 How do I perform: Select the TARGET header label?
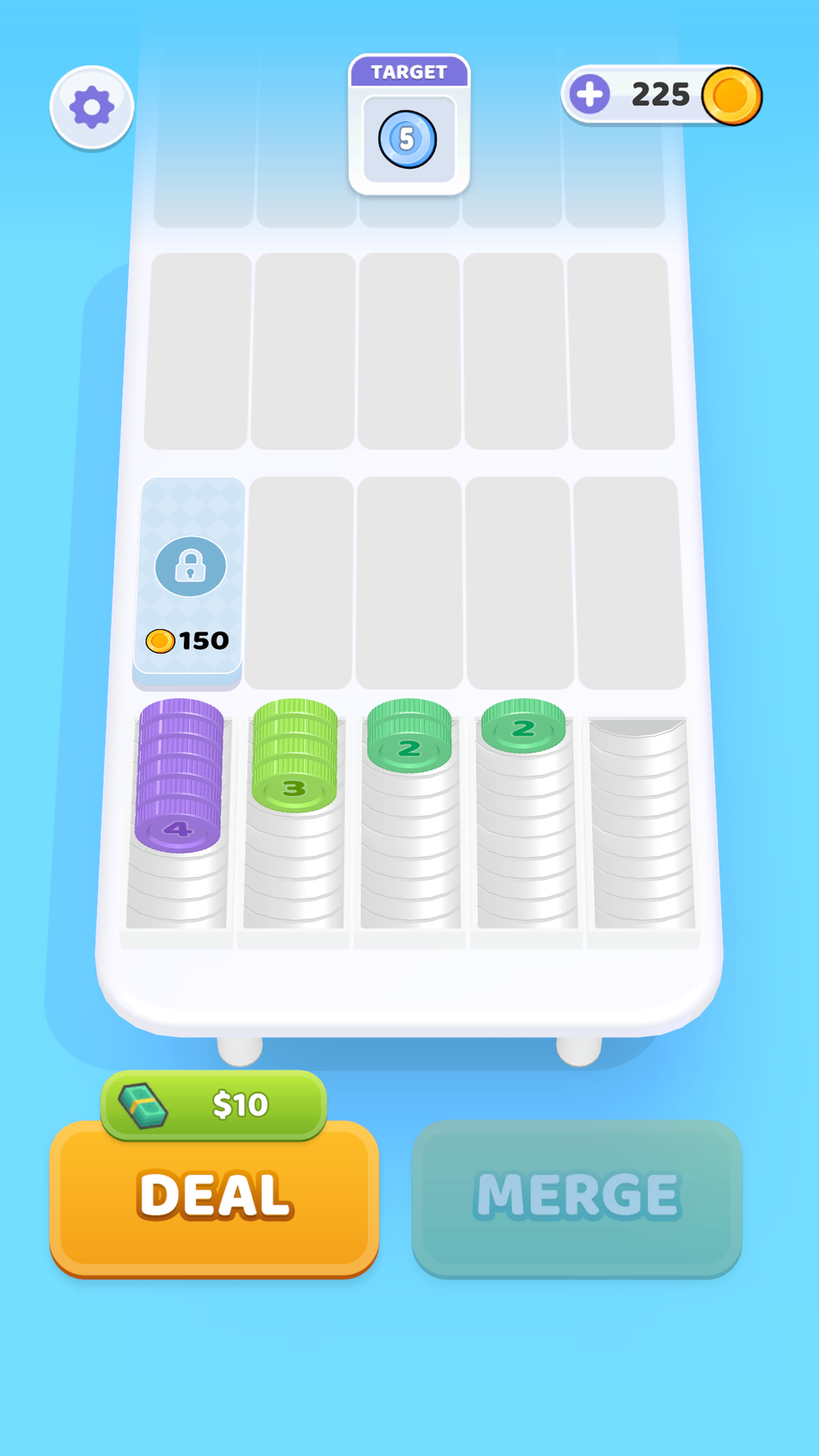pos(409,72)
